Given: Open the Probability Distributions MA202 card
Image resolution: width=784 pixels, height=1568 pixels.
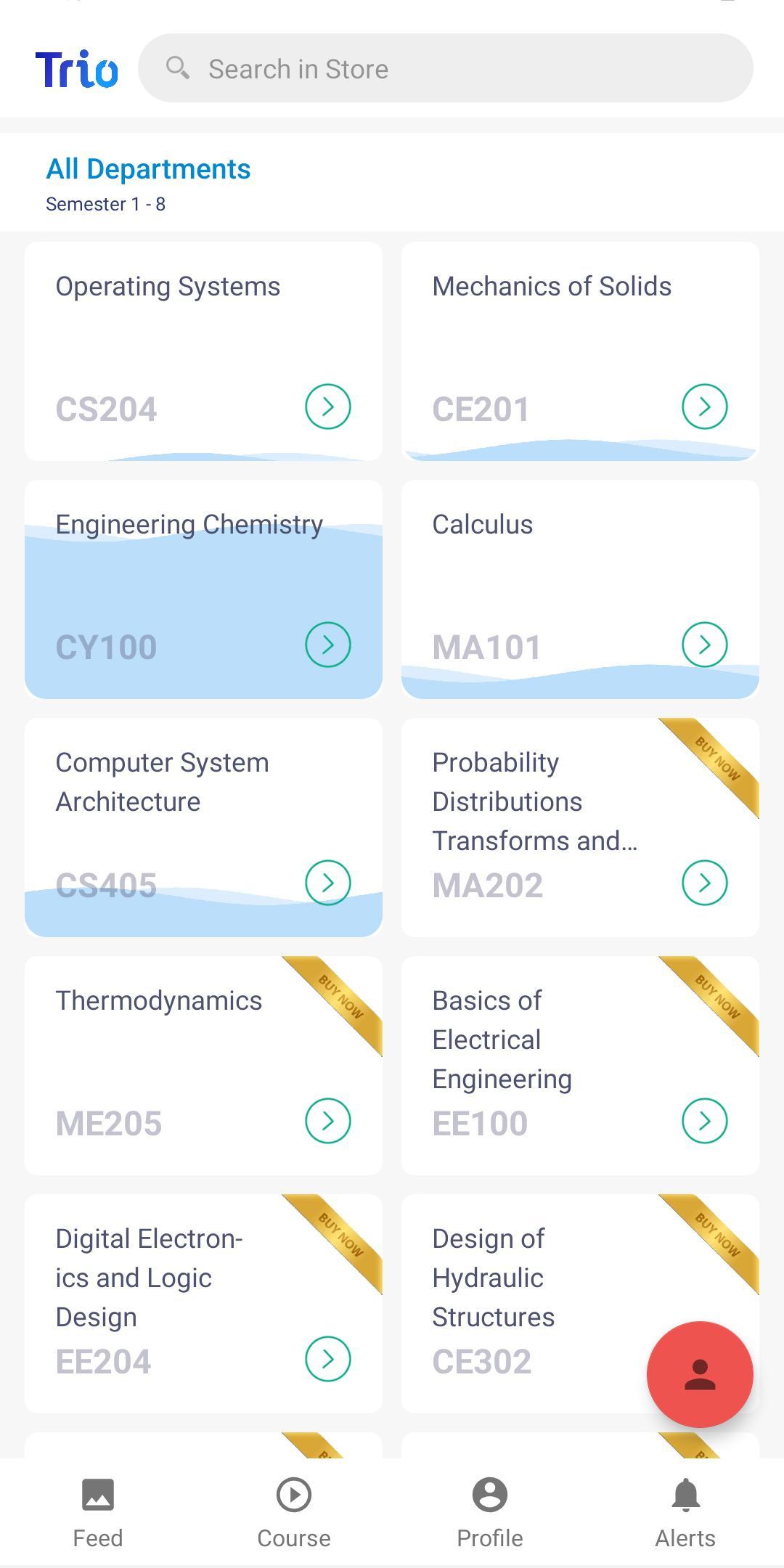Looking at the screenshot, I should tap(580, 828).
